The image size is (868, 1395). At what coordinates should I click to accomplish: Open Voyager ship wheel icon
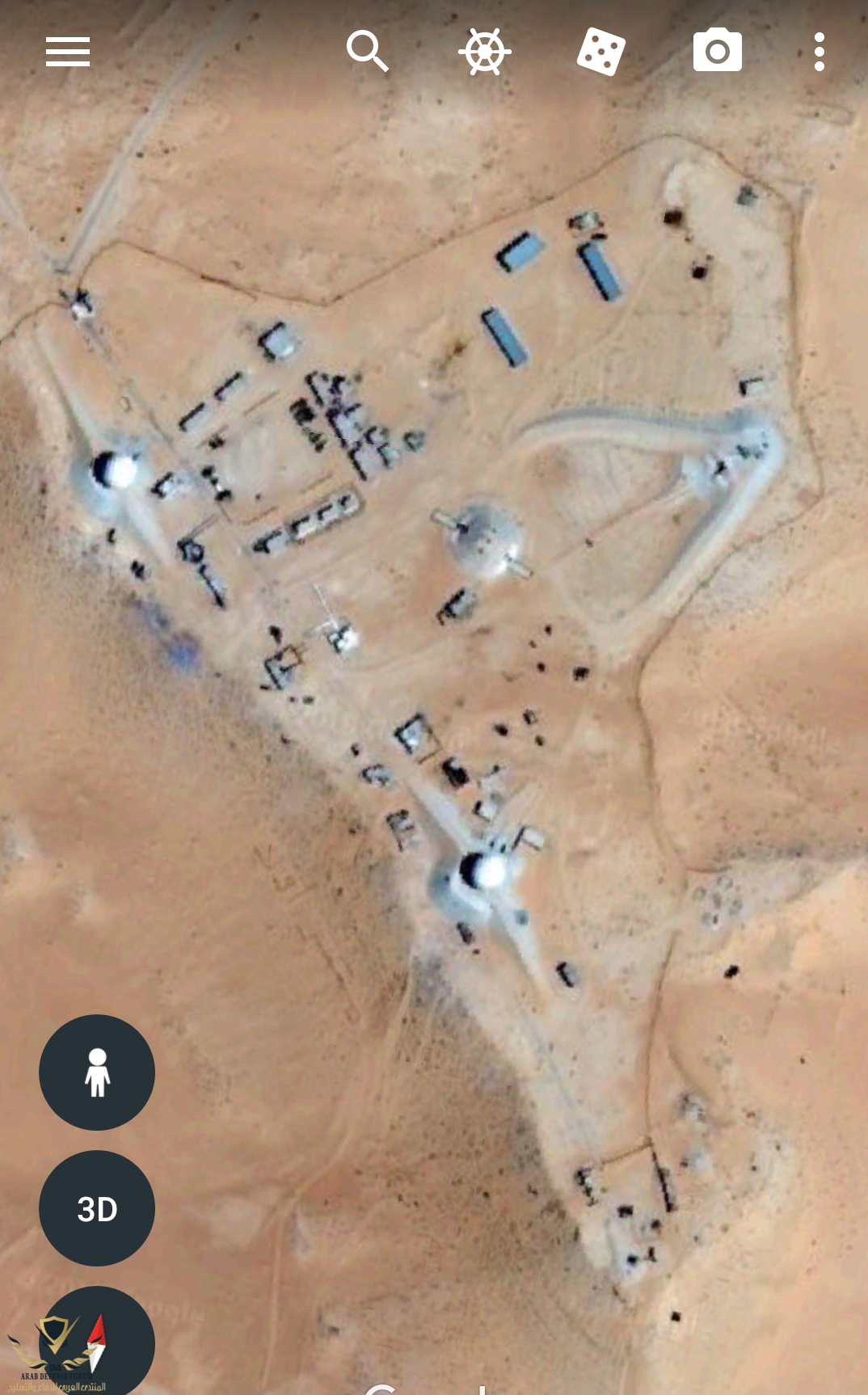(x=485, y=52)
